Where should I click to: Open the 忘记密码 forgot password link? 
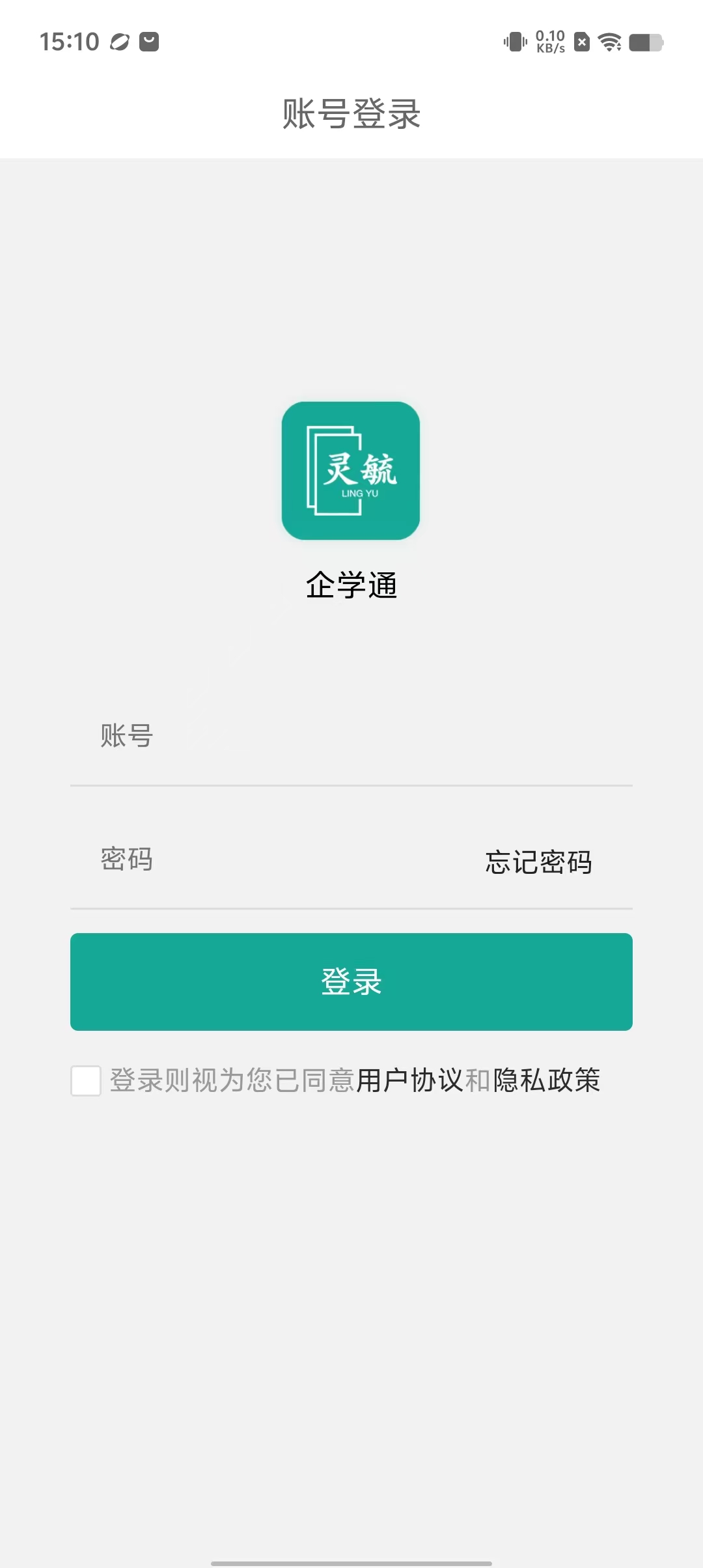[538, 862]
